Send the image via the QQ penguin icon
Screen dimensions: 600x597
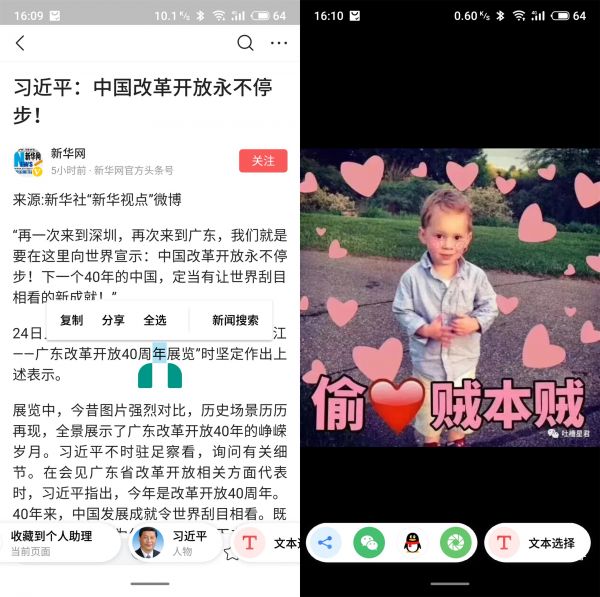[412, 543]
